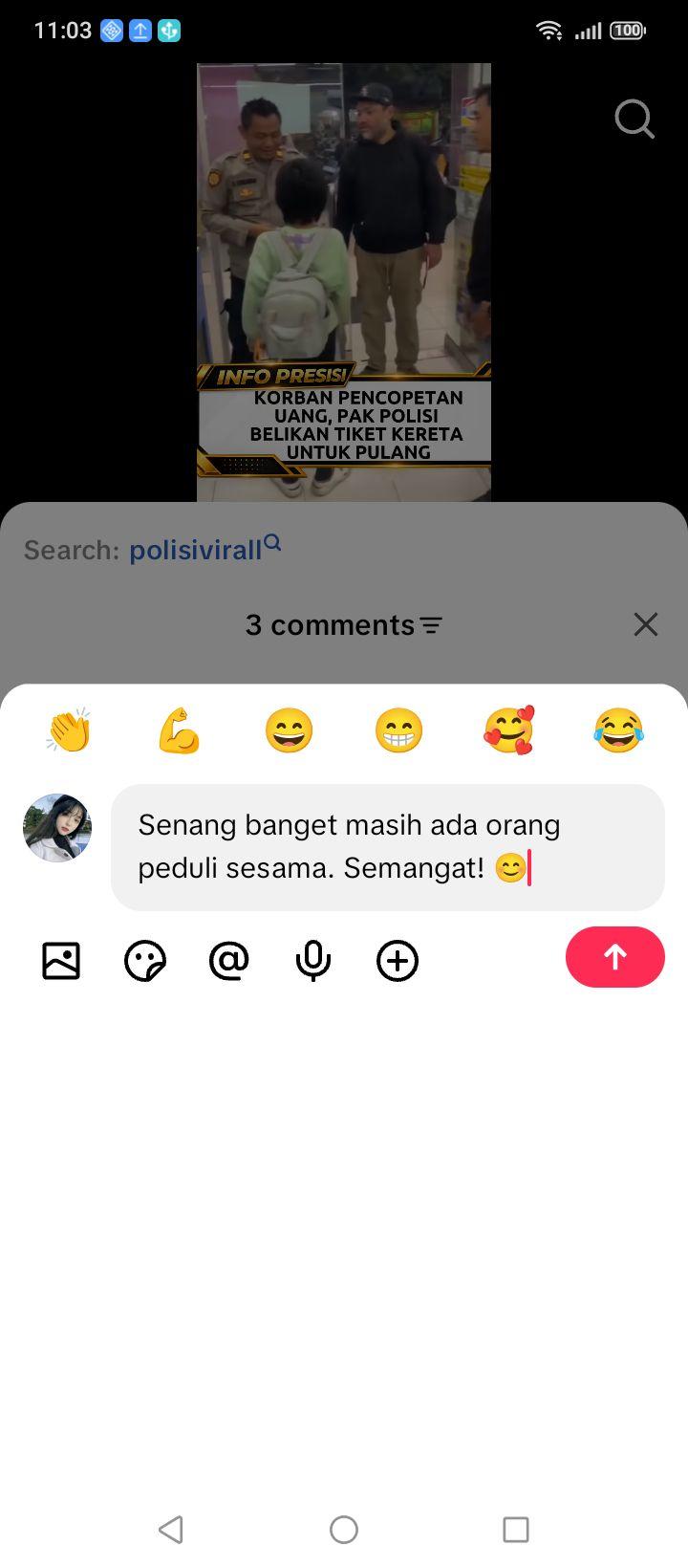The image size is (688, 1568).
Task: Tap the comment text field
Action: 388,847
